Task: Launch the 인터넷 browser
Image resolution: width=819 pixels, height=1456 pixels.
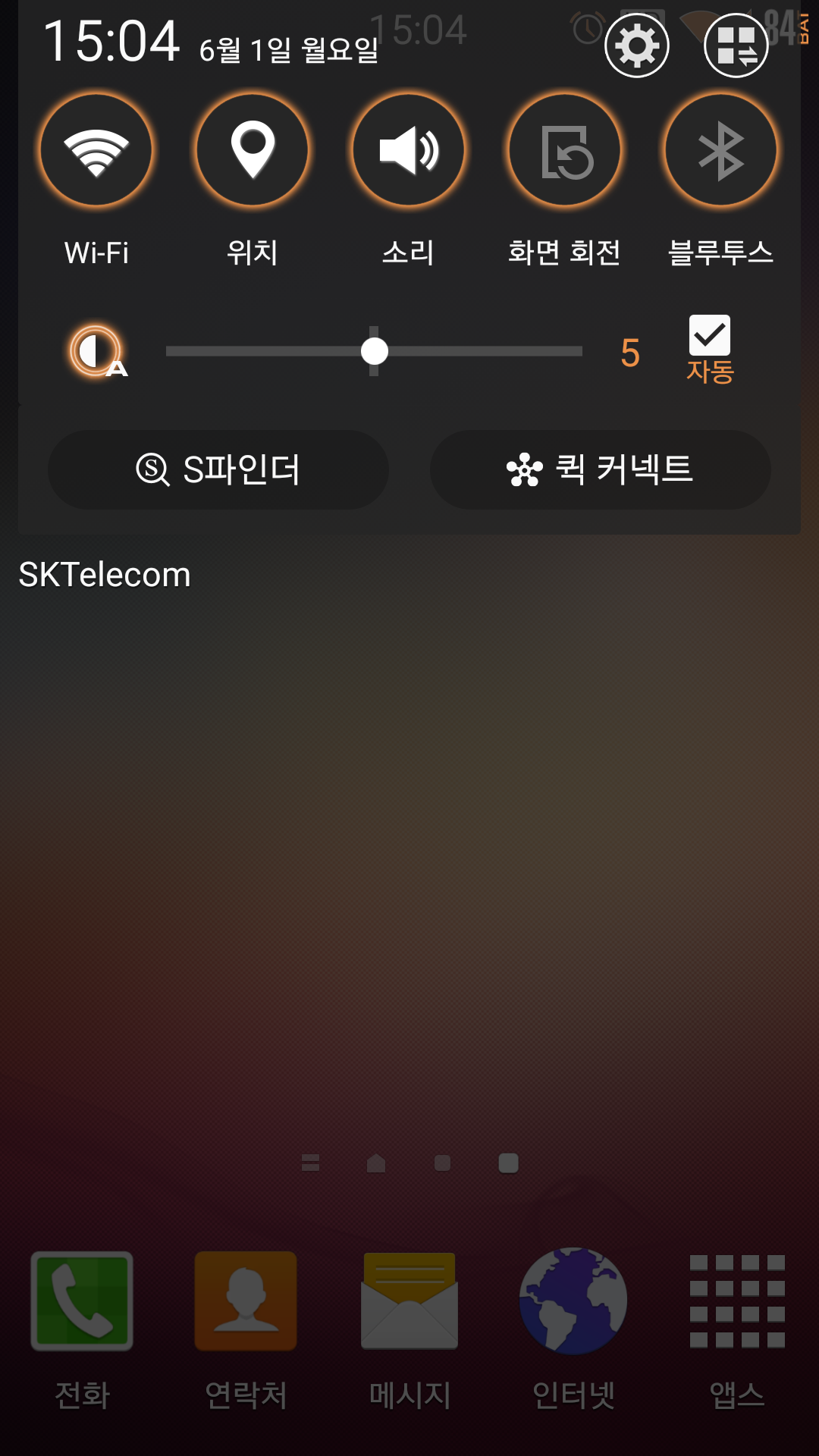Action: coord(573,1301)
